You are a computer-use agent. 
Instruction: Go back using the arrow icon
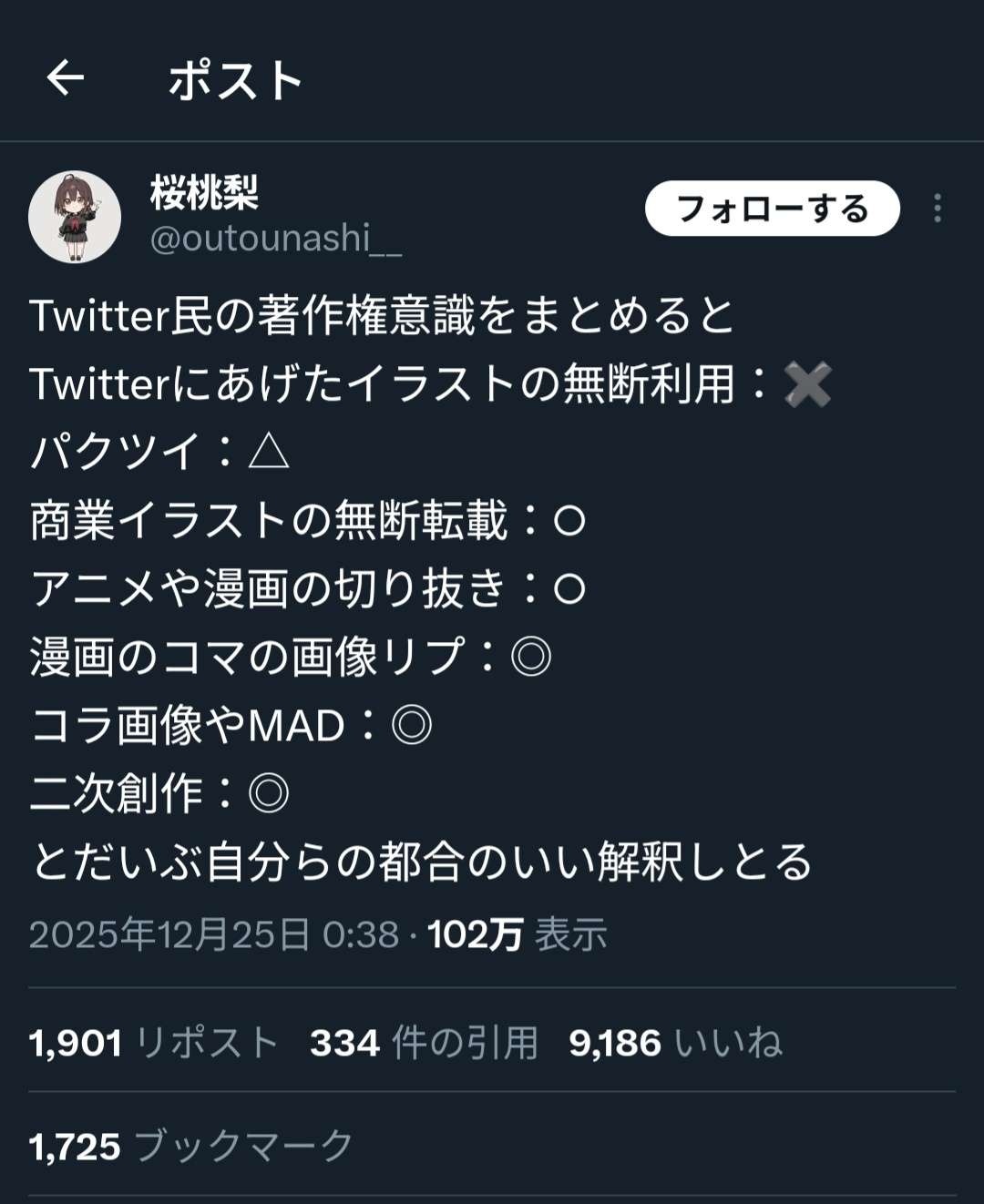coord(66,78)
